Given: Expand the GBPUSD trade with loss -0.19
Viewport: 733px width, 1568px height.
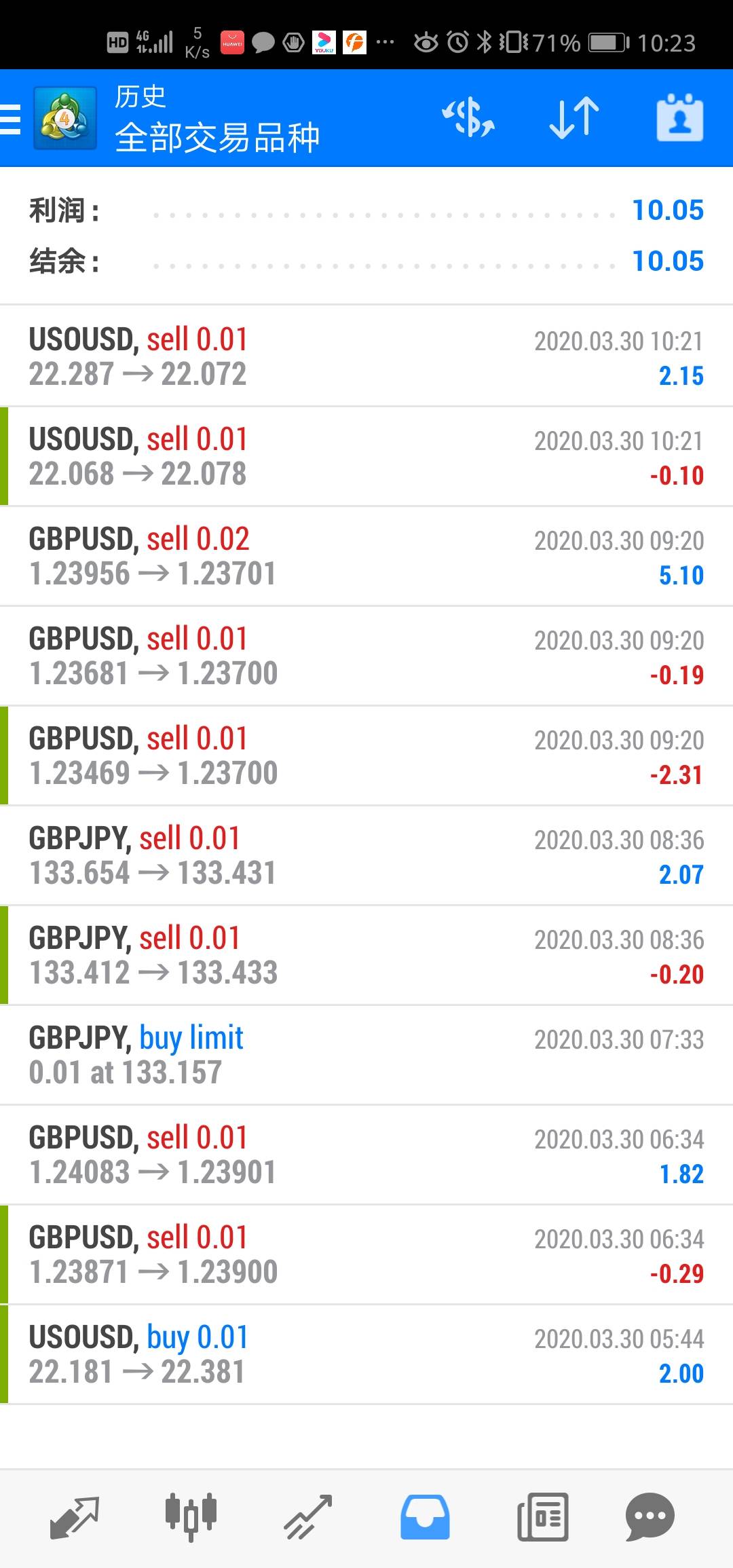Looking at the screenshot, I should [x=366, y=656].
